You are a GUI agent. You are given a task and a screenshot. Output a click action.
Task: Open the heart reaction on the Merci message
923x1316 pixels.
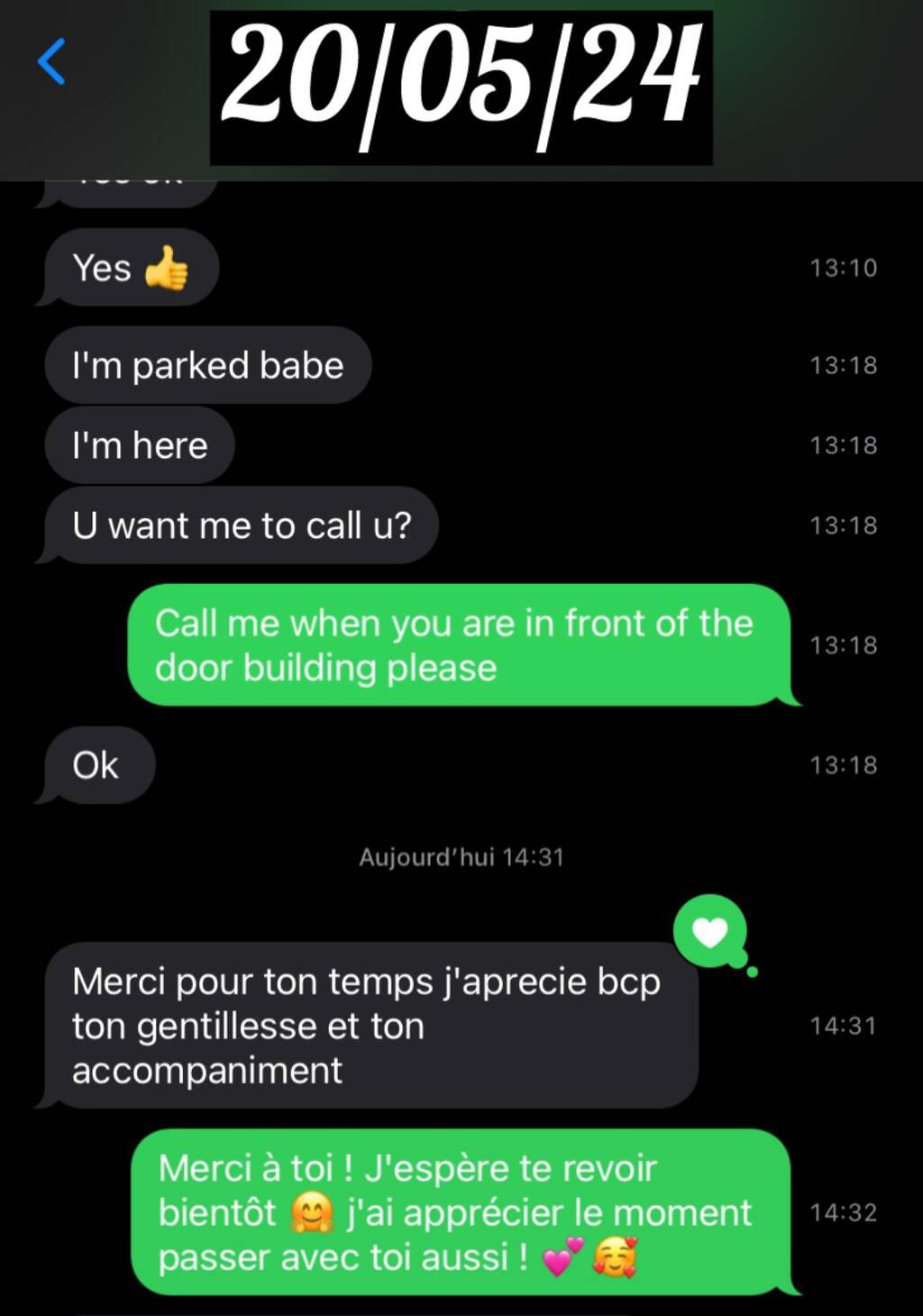coord(710,932)
